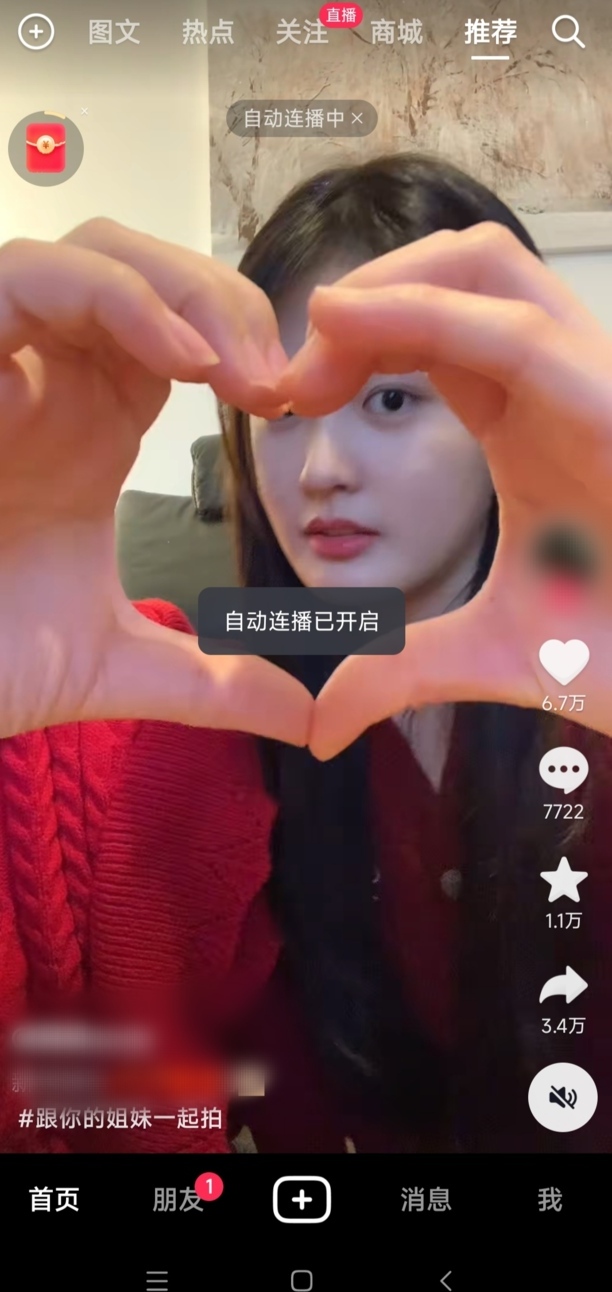The height and width of the screenshot is (1292, 612).
Task: Dismiss the 自动连播中 chip
Action: pyautogui.click(x=357, y=119)
